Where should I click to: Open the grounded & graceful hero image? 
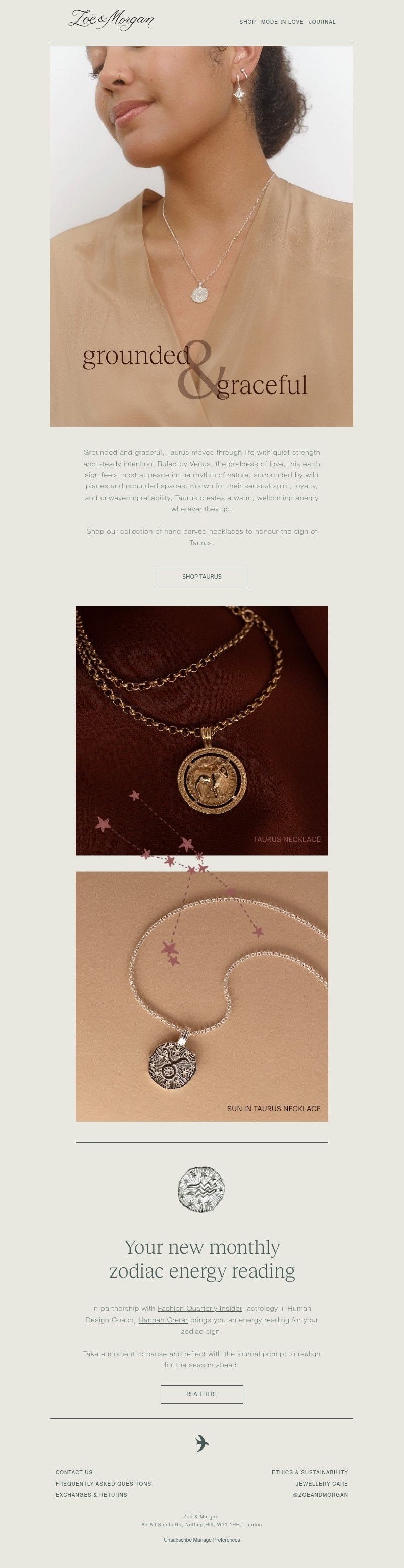202,236
